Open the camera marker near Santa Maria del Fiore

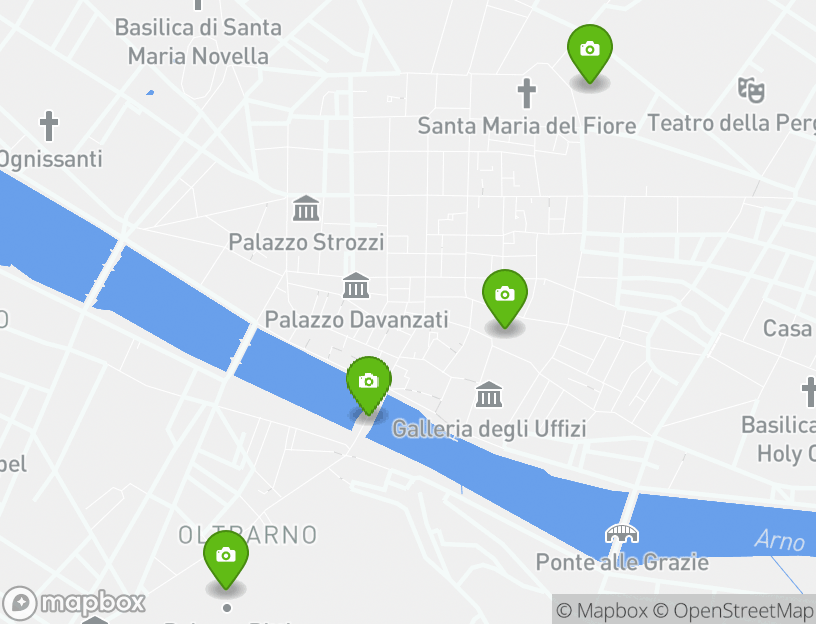coord(590,50)
